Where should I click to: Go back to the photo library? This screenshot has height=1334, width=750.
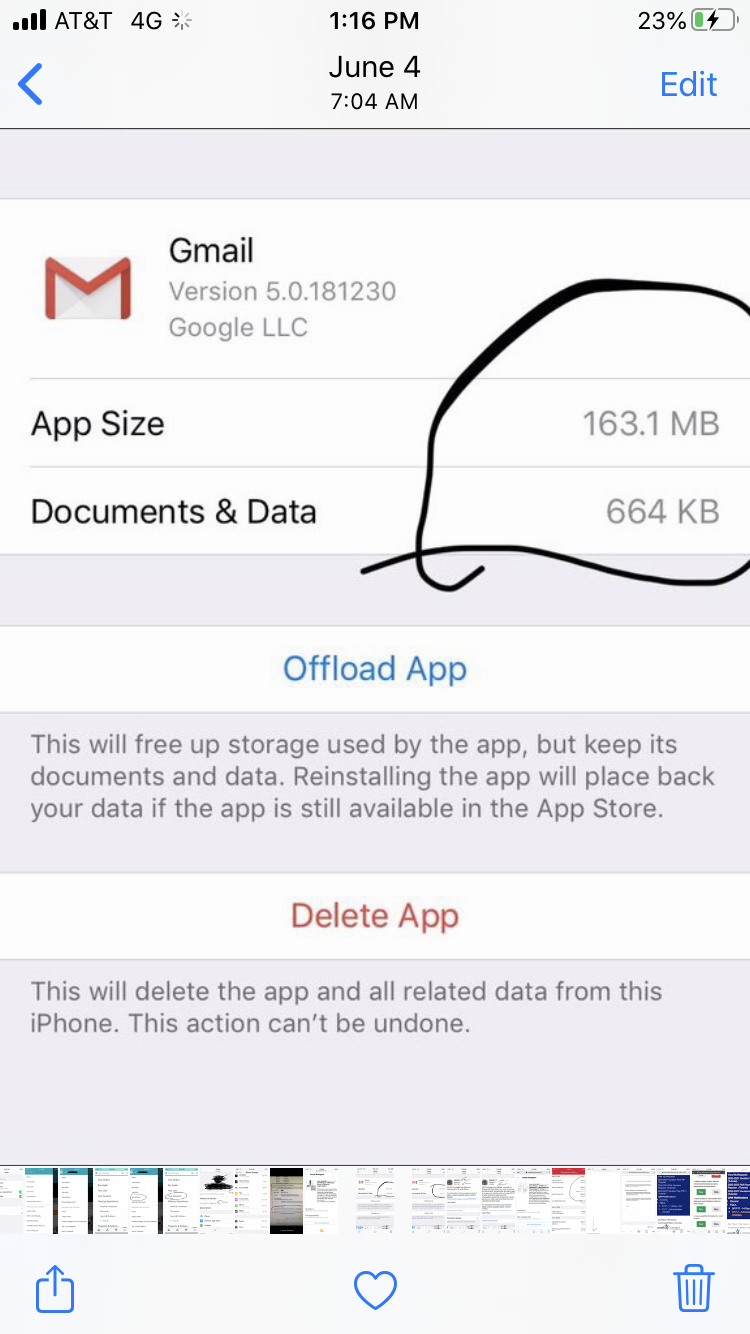pos(31,84)
